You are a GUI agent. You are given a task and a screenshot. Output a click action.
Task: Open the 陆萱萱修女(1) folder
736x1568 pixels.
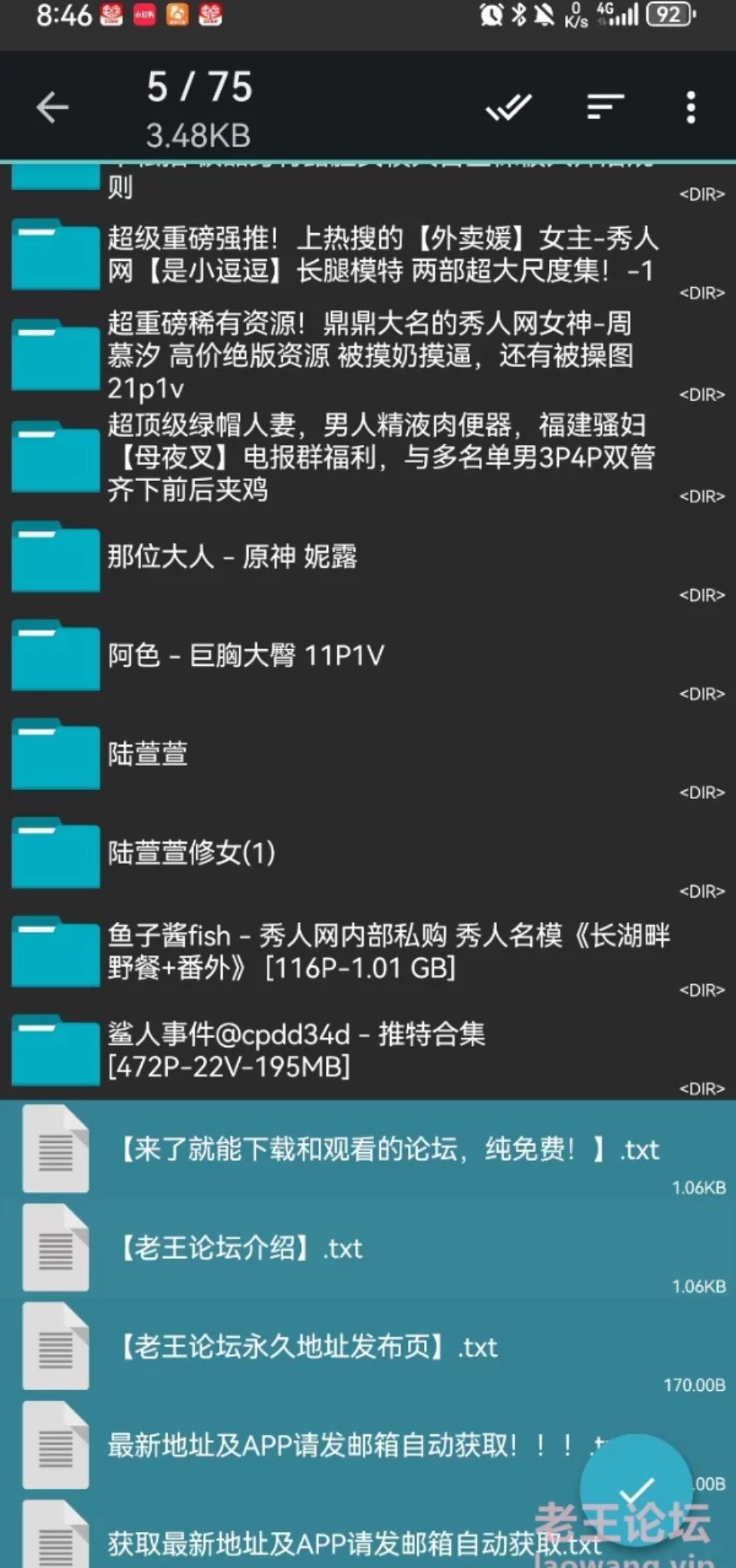point(368,853)
